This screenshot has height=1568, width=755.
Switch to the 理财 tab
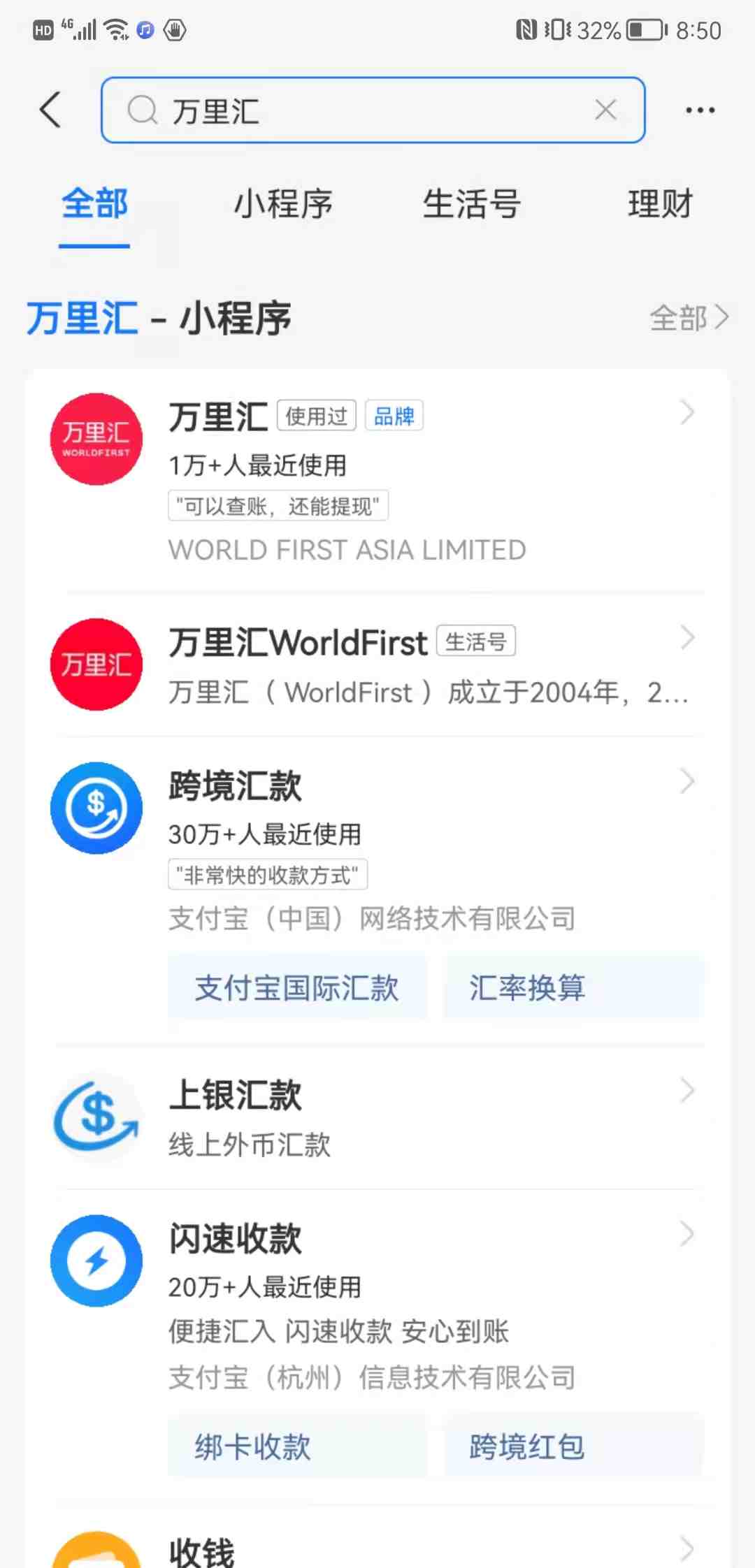(659, 205)
